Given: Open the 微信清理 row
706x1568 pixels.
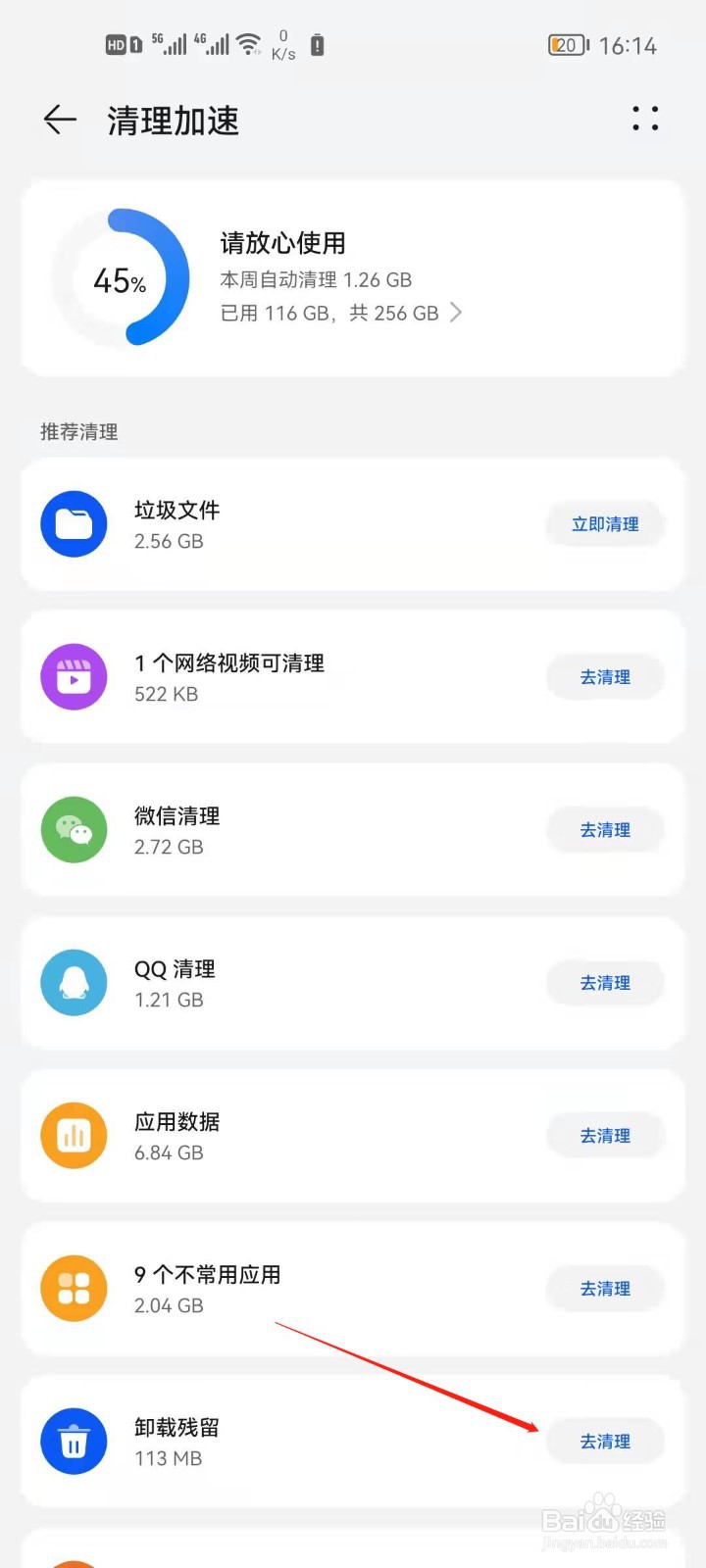Looking at the screenshot, I should tap(294, 831).
